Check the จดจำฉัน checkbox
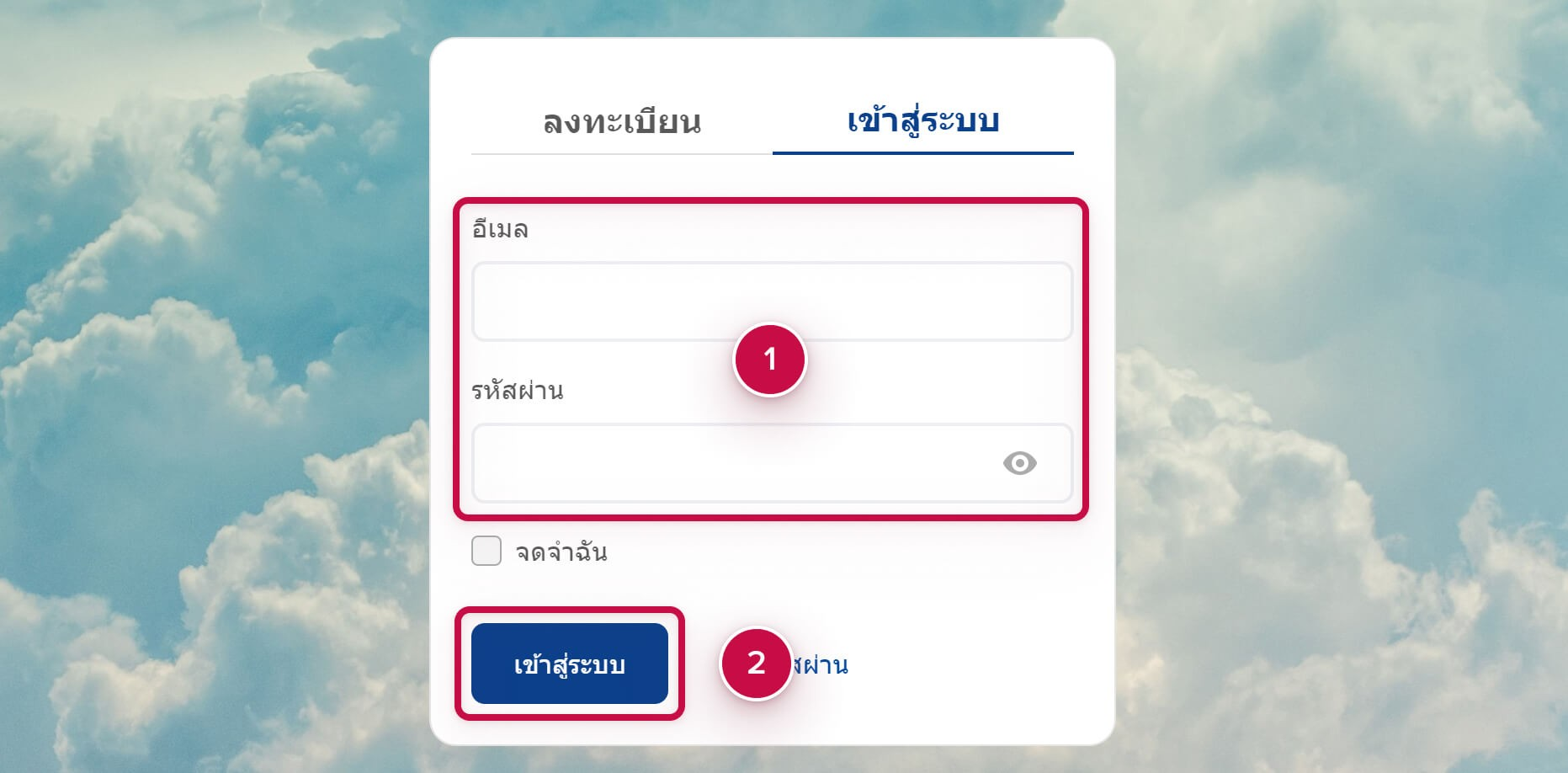 click(486, 552)
